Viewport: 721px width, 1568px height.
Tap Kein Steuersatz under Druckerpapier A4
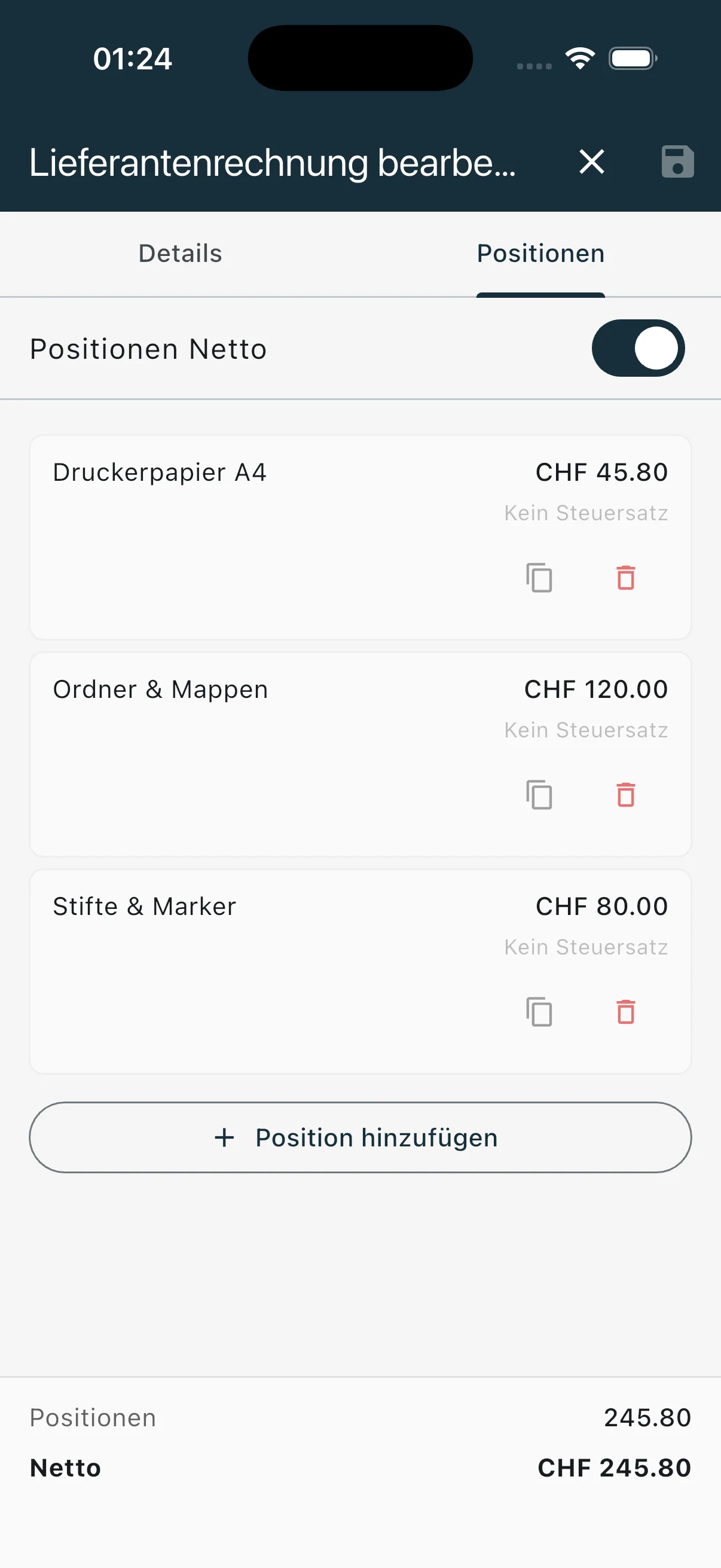click(586, 513)
